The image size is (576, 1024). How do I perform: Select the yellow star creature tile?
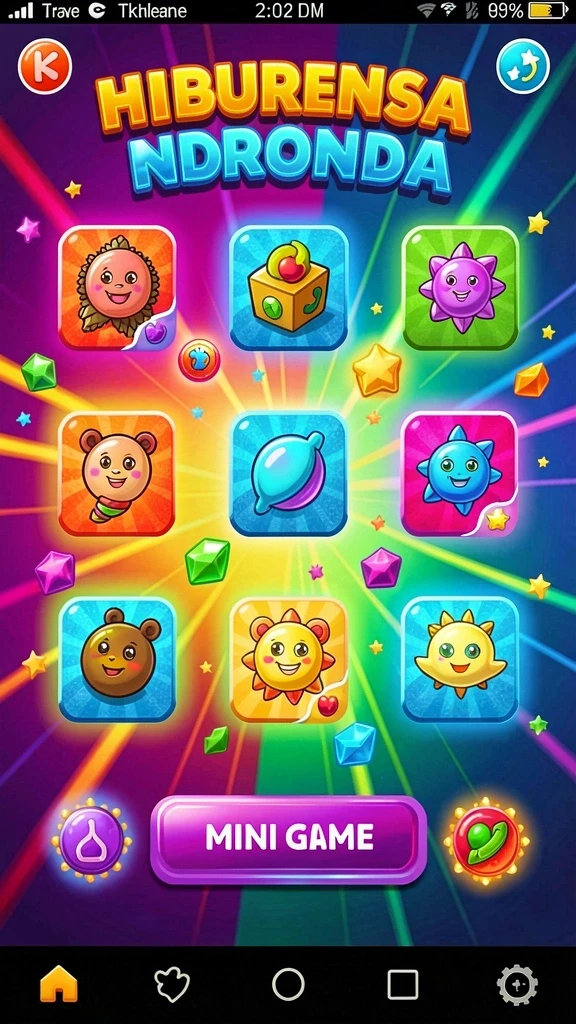pyautogui.click(x=460, y=660)
